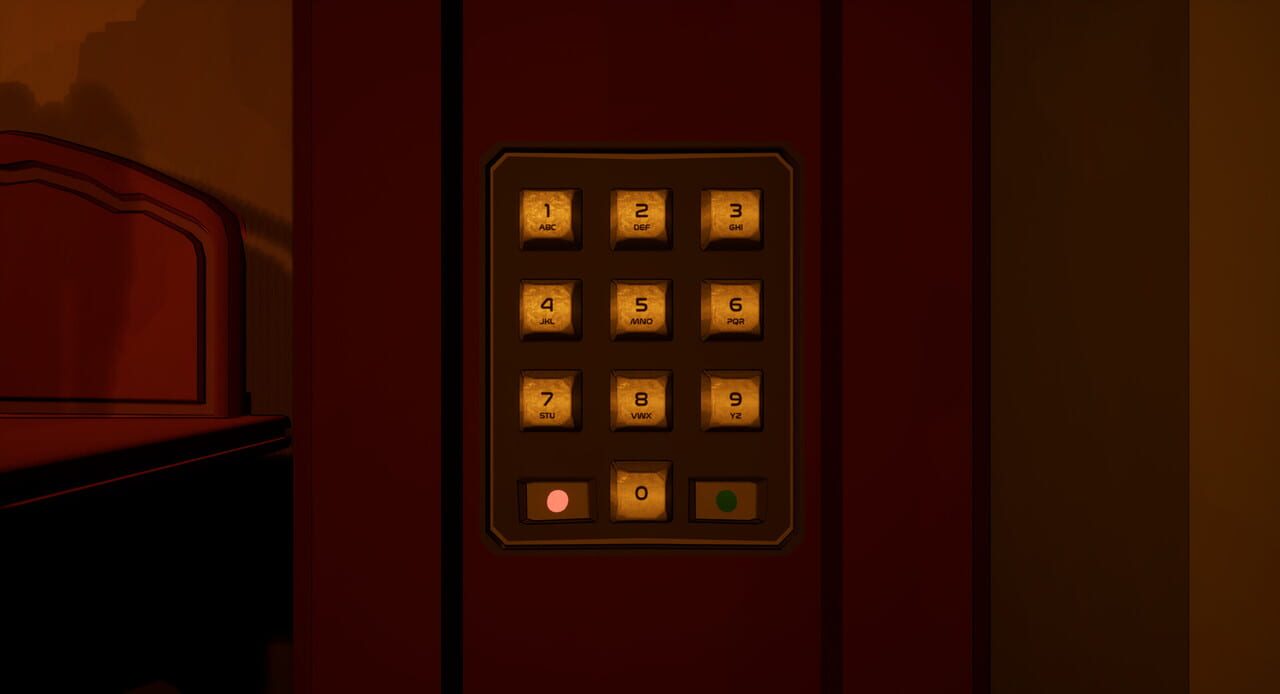Tap the 0 key on the keypad

[x=641, y=492]
